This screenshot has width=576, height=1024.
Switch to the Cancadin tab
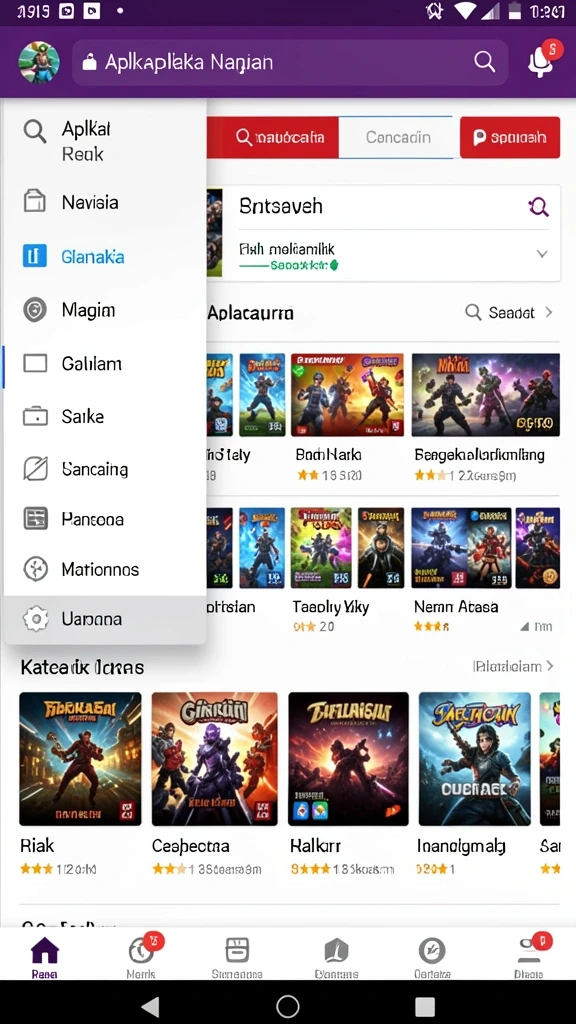pyautogui.click(x=398, y=137)
